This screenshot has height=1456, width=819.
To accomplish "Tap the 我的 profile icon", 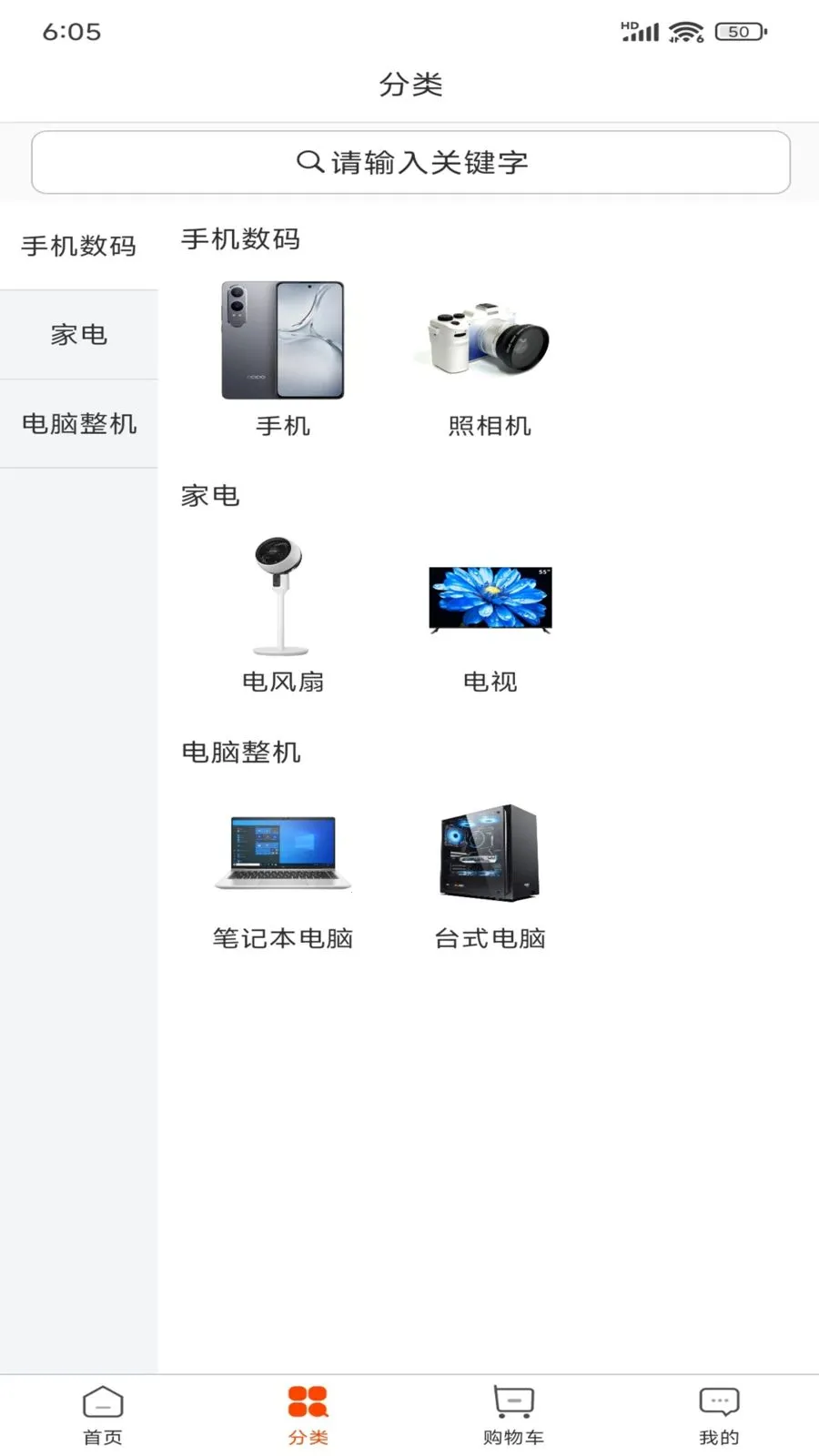I will click(x=718, y=1402).
